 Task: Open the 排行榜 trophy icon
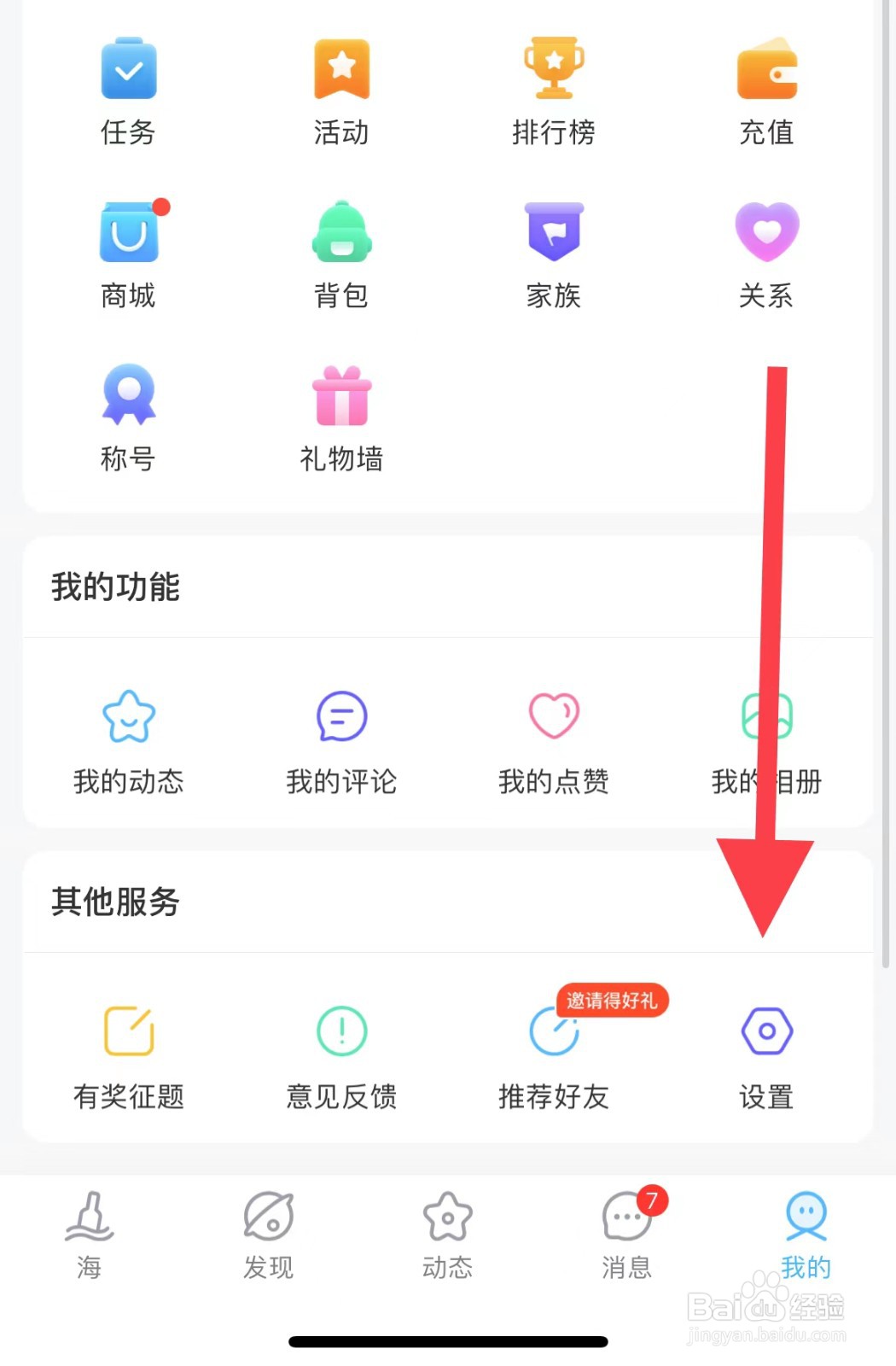point(554,64)
